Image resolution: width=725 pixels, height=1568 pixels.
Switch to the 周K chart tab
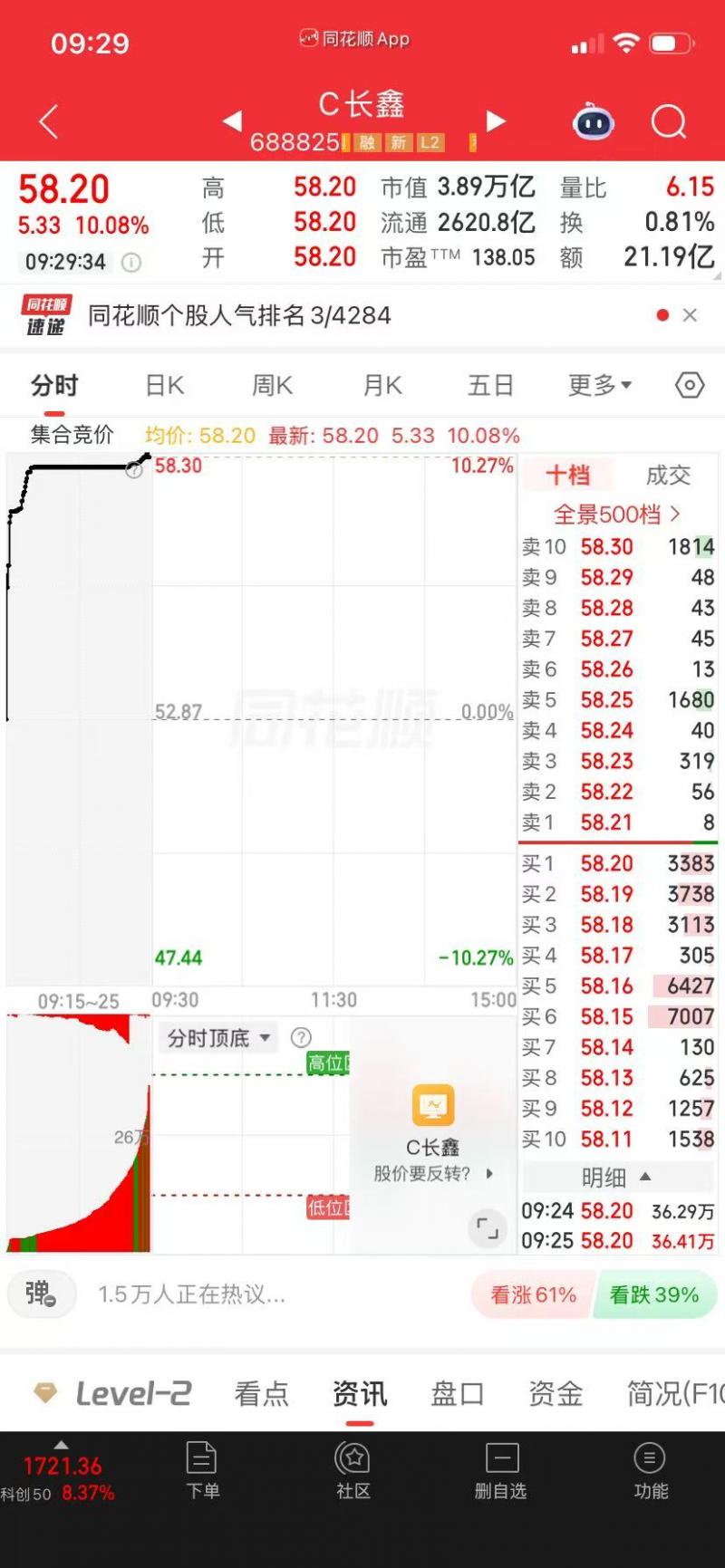pyautogui.click(x=273, y=386)
